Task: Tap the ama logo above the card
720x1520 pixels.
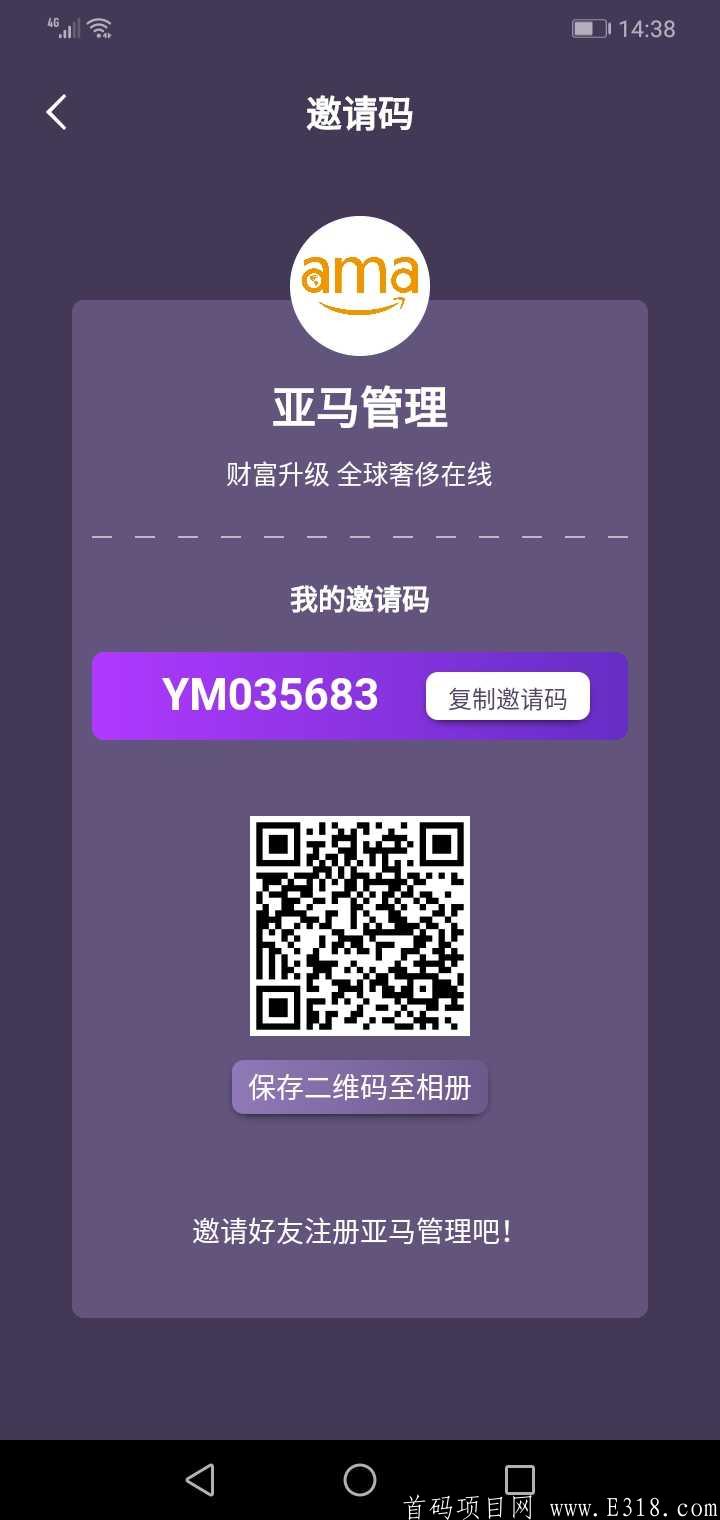Action: tap(360, 285)
